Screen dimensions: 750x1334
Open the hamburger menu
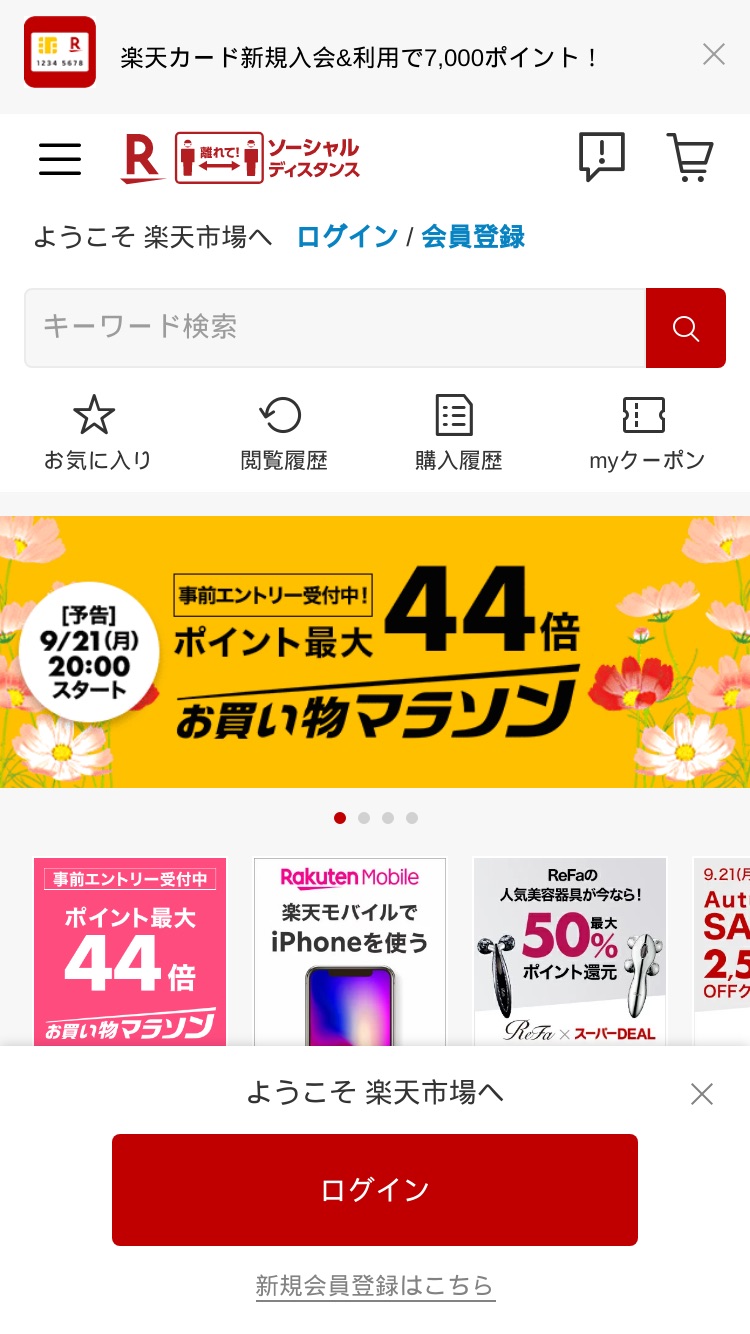(x=60, y=158)
